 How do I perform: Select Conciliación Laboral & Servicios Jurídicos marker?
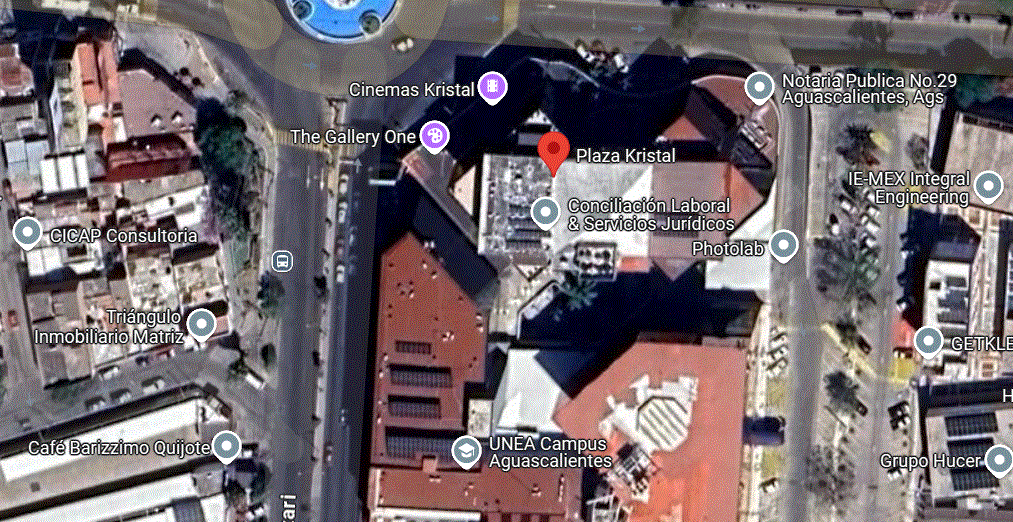point(545,212)
